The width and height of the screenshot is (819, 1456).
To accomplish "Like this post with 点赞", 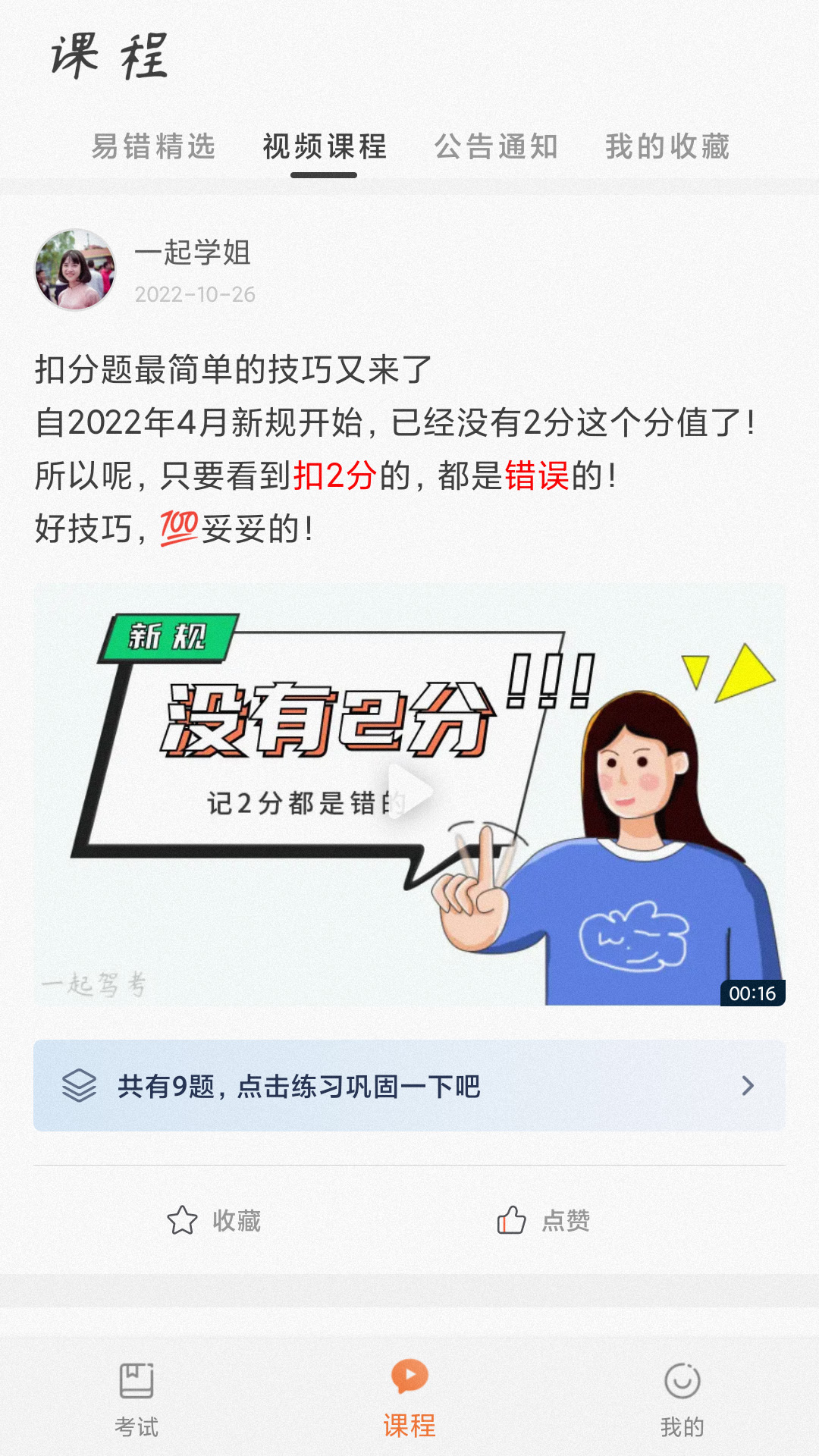I will (x=543, y=1220).
